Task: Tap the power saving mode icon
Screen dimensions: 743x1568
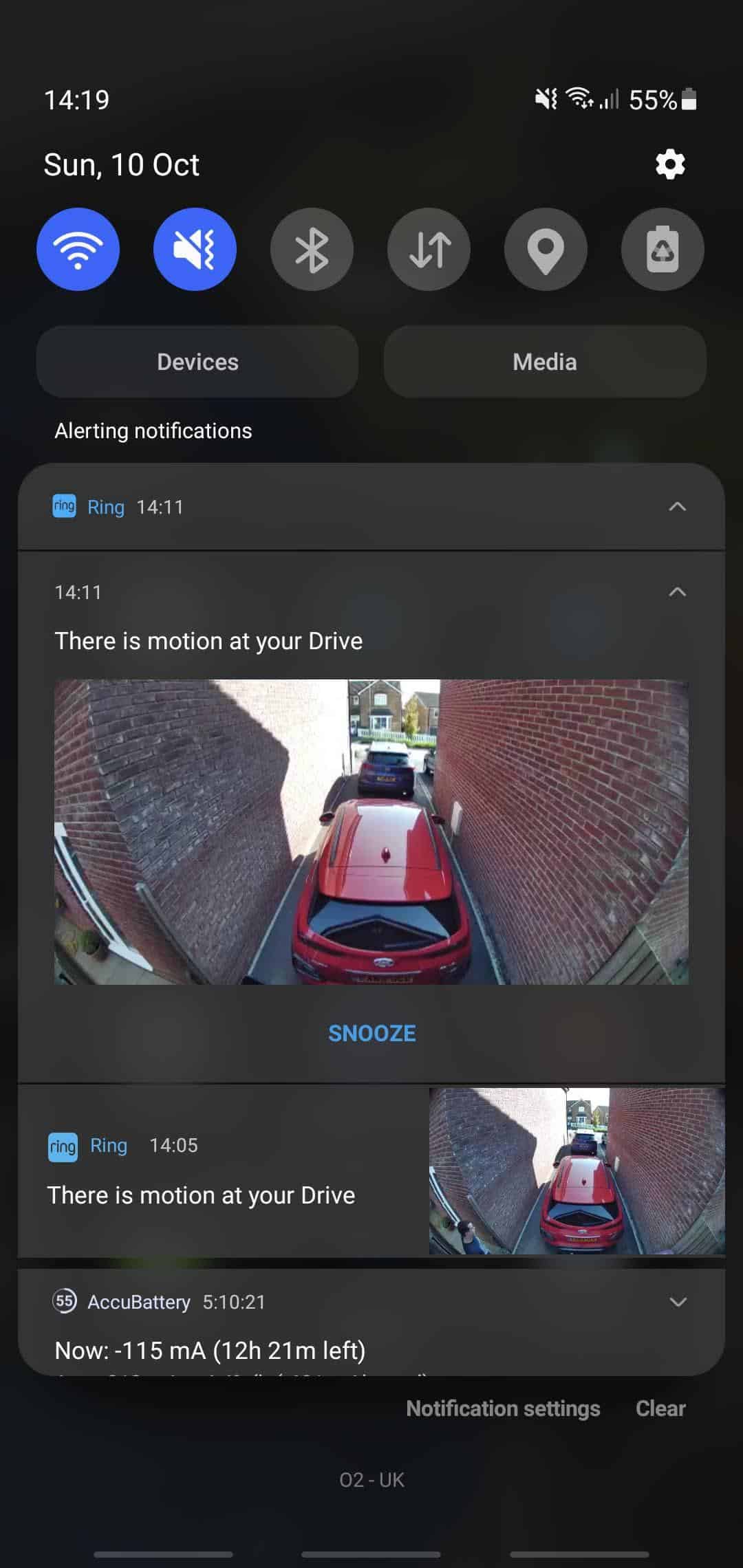Action: coord(662,249)
